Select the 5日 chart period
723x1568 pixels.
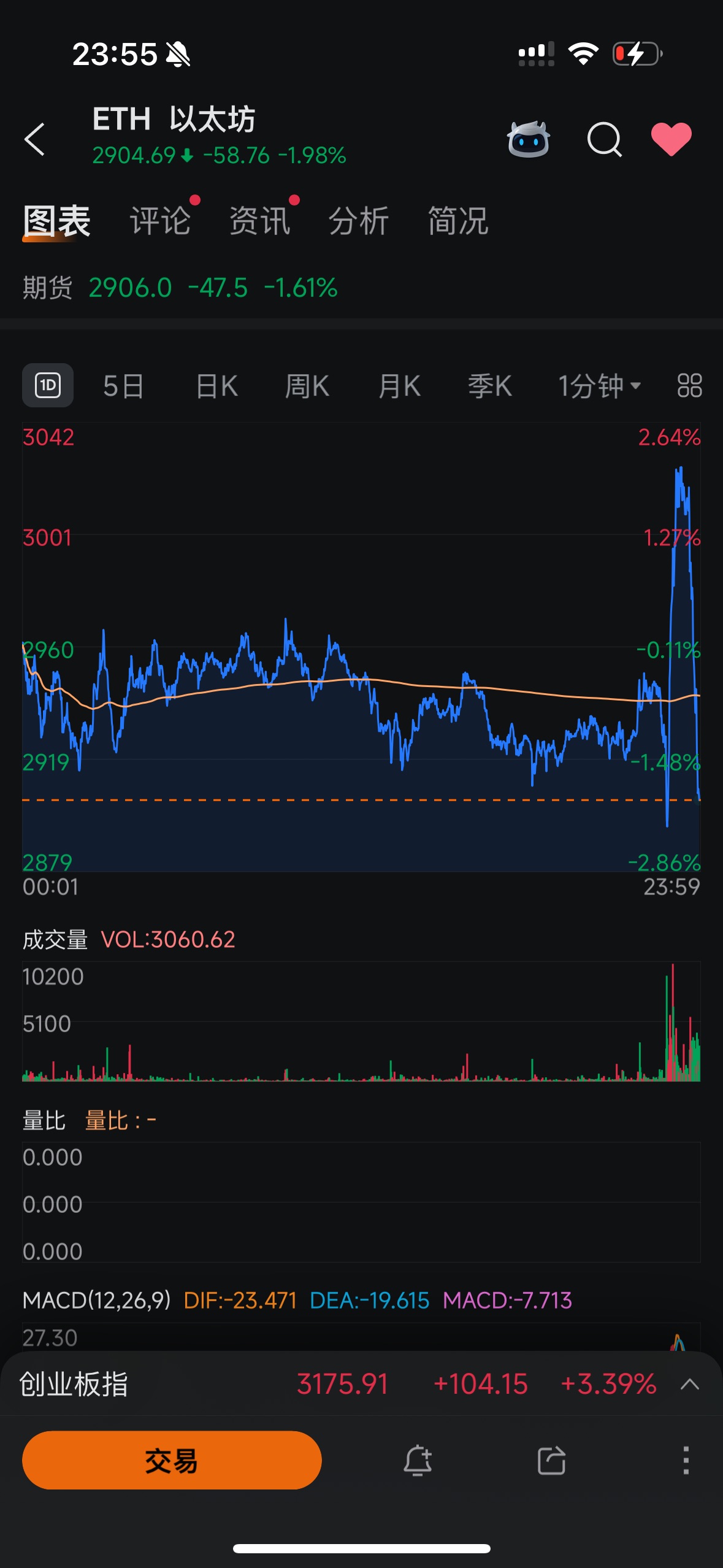[123, 386]
